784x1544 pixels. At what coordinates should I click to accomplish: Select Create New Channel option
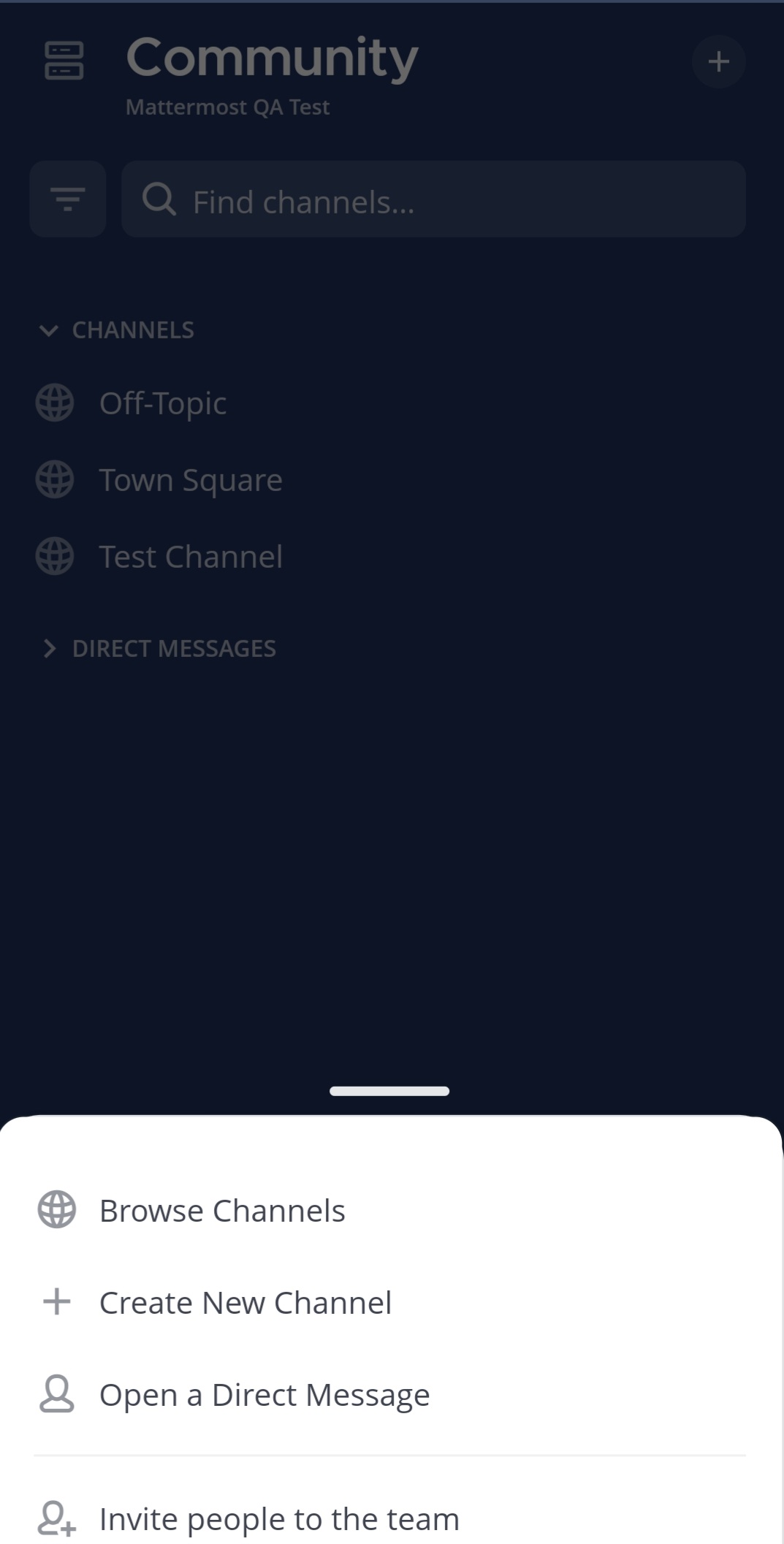pos(246,1301)
